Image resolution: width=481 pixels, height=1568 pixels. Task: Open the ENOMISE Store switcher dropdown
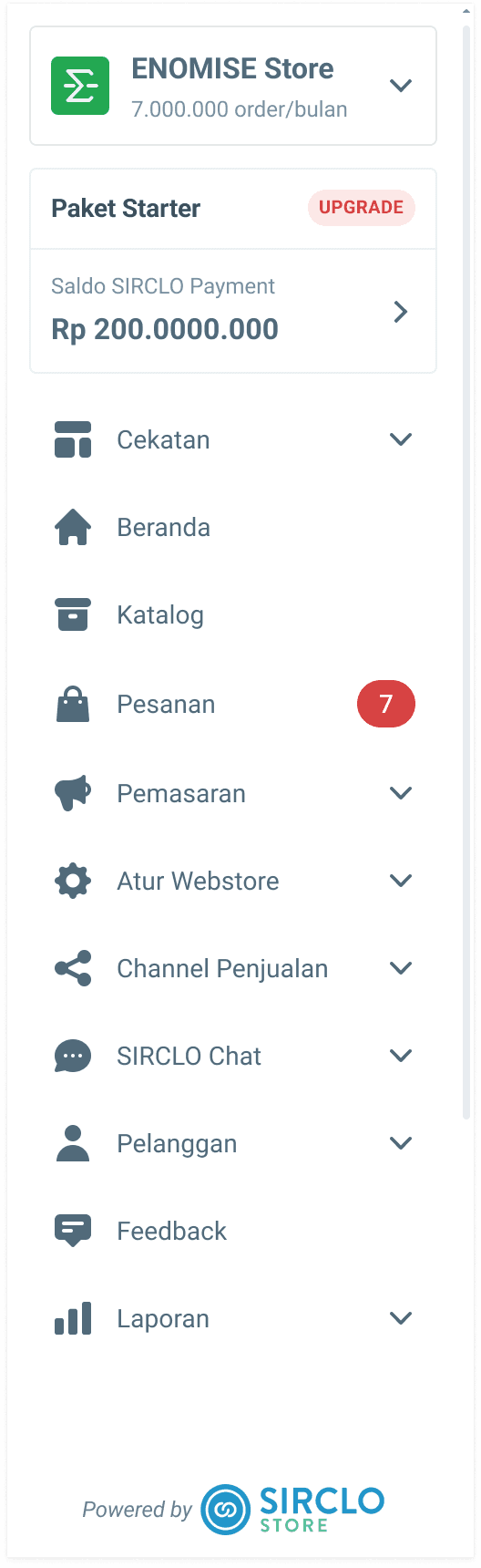[233, 86]
